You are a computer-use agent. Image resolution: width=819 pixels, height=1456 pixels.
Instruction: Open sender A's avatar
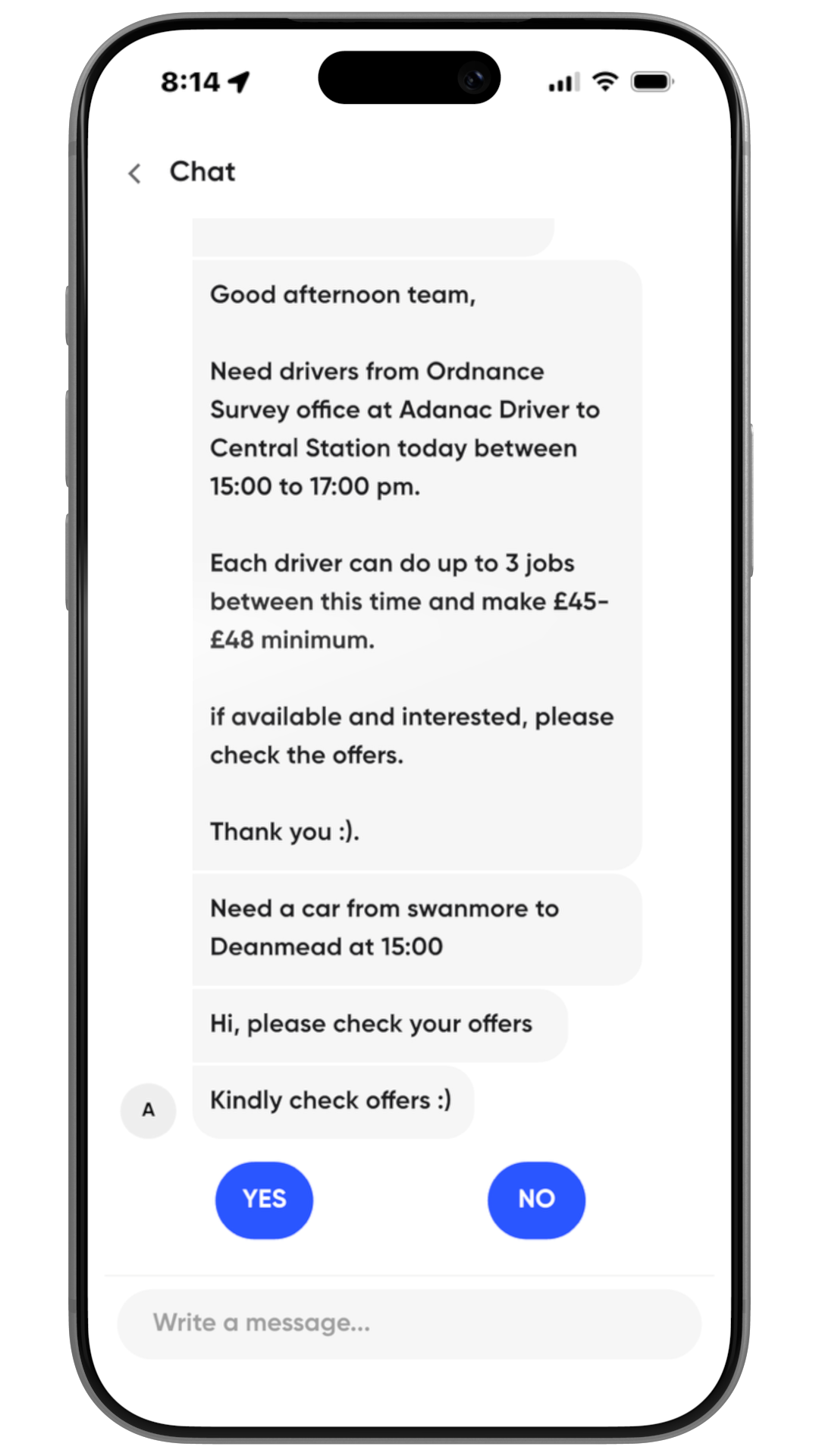point(149,1110)
